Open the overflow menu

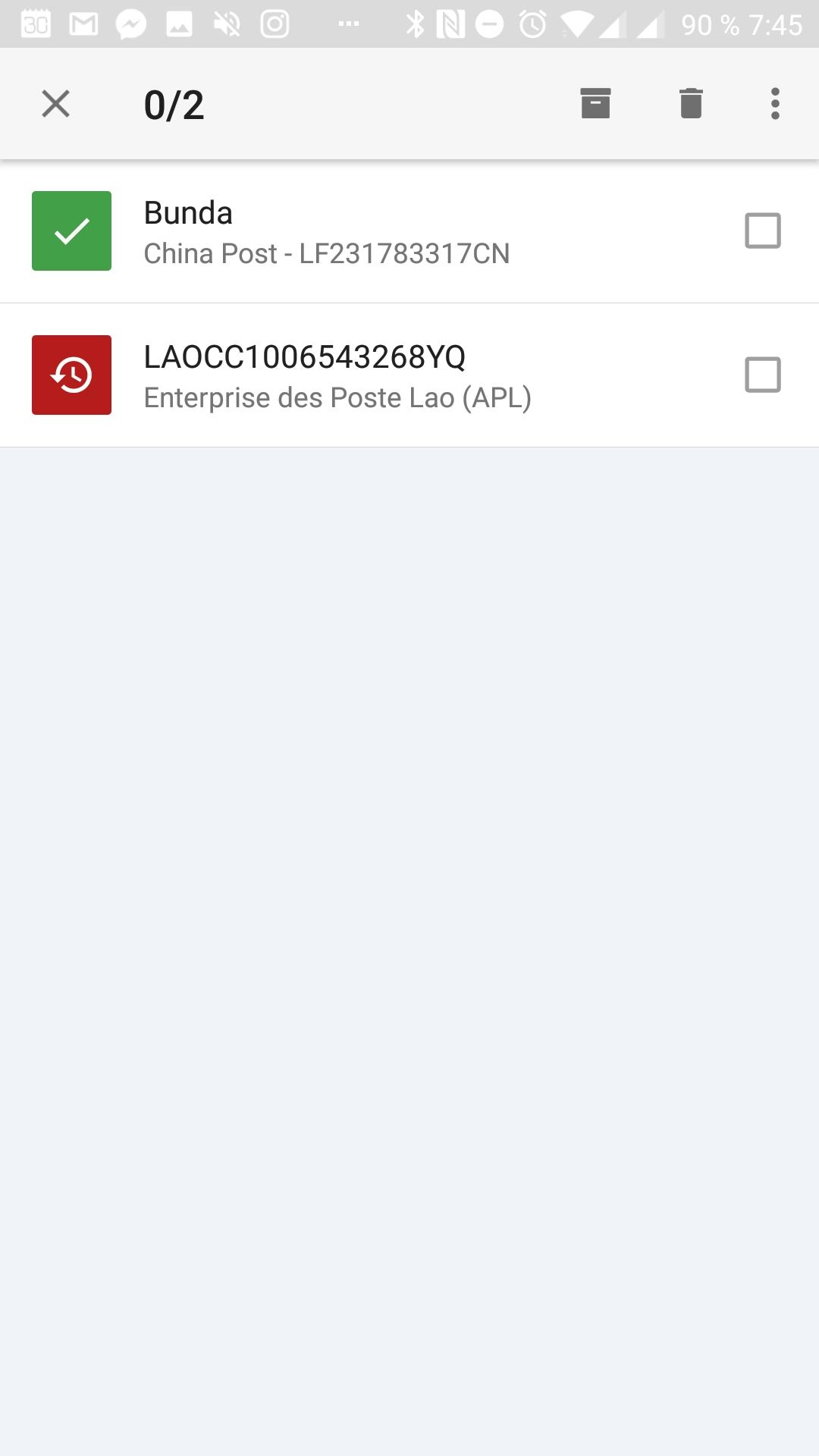tap(775, 104)
